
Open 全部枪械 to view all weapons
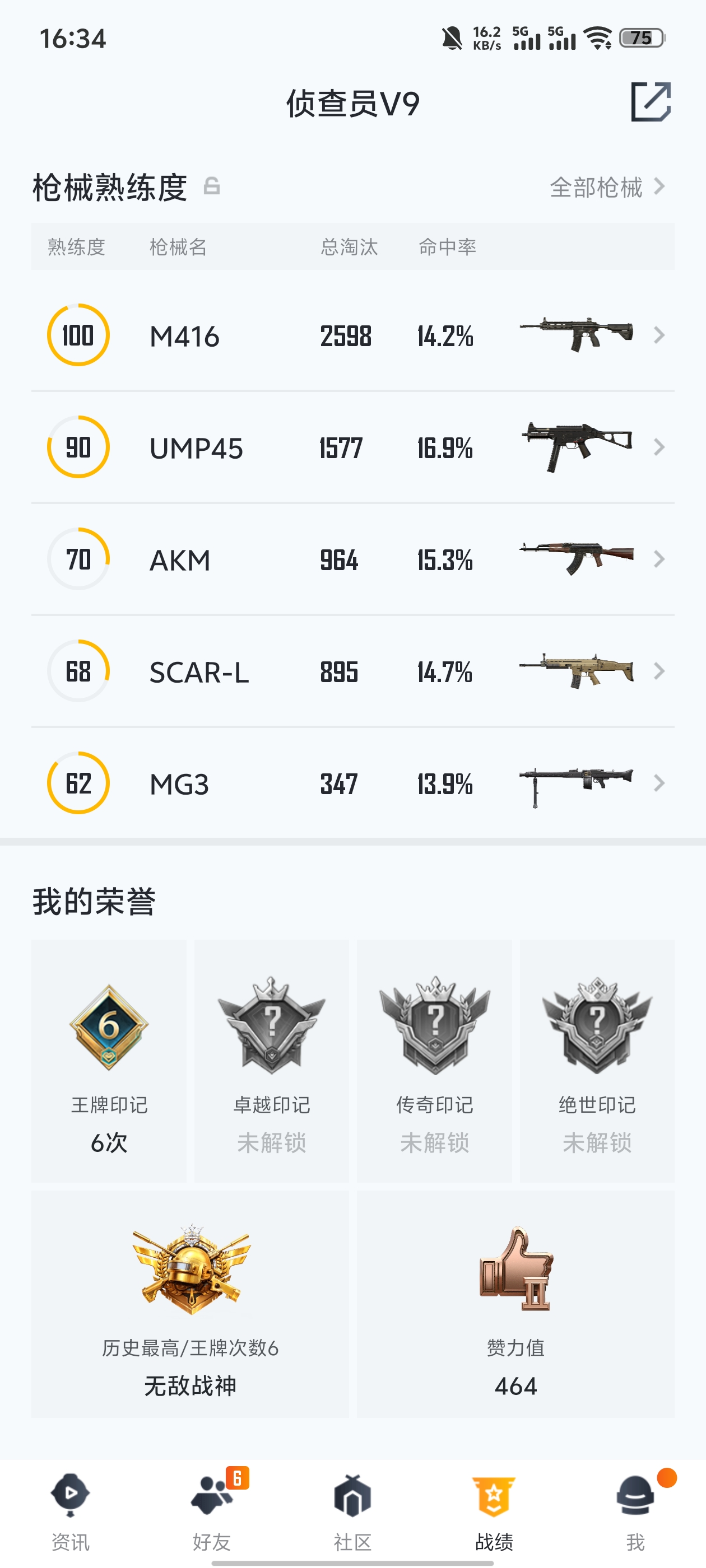tap(607, 187)
